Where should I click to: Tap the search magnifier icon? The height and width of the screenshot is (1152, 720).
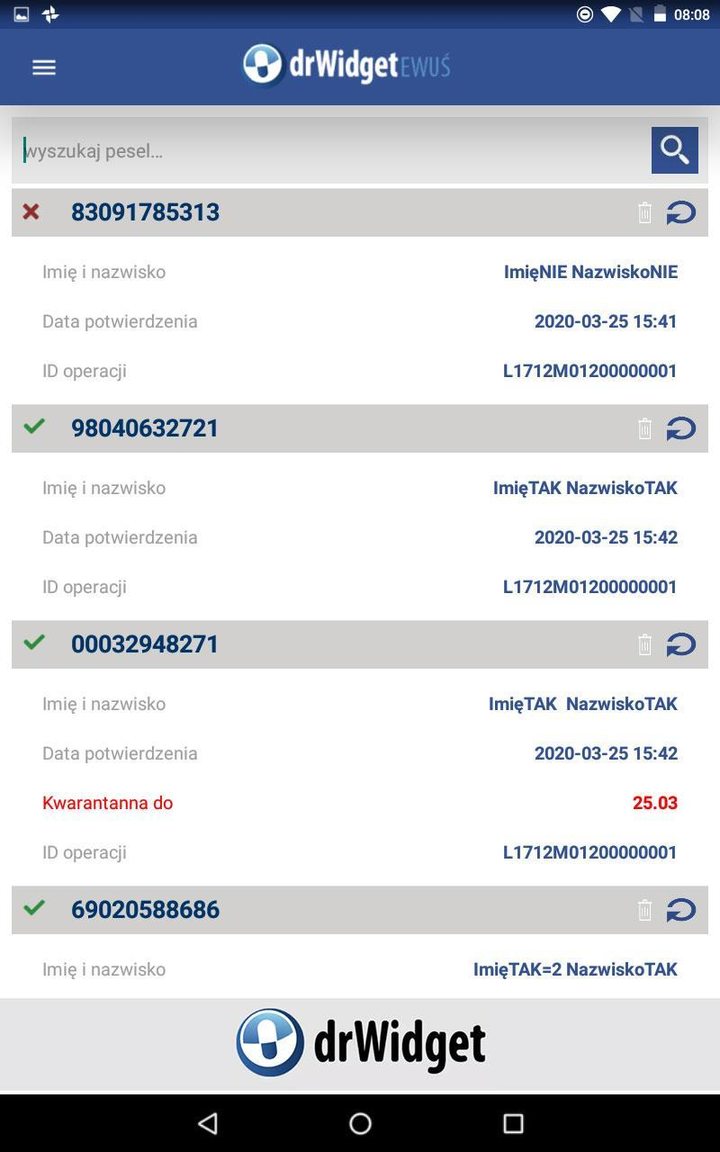click(674, 150)
